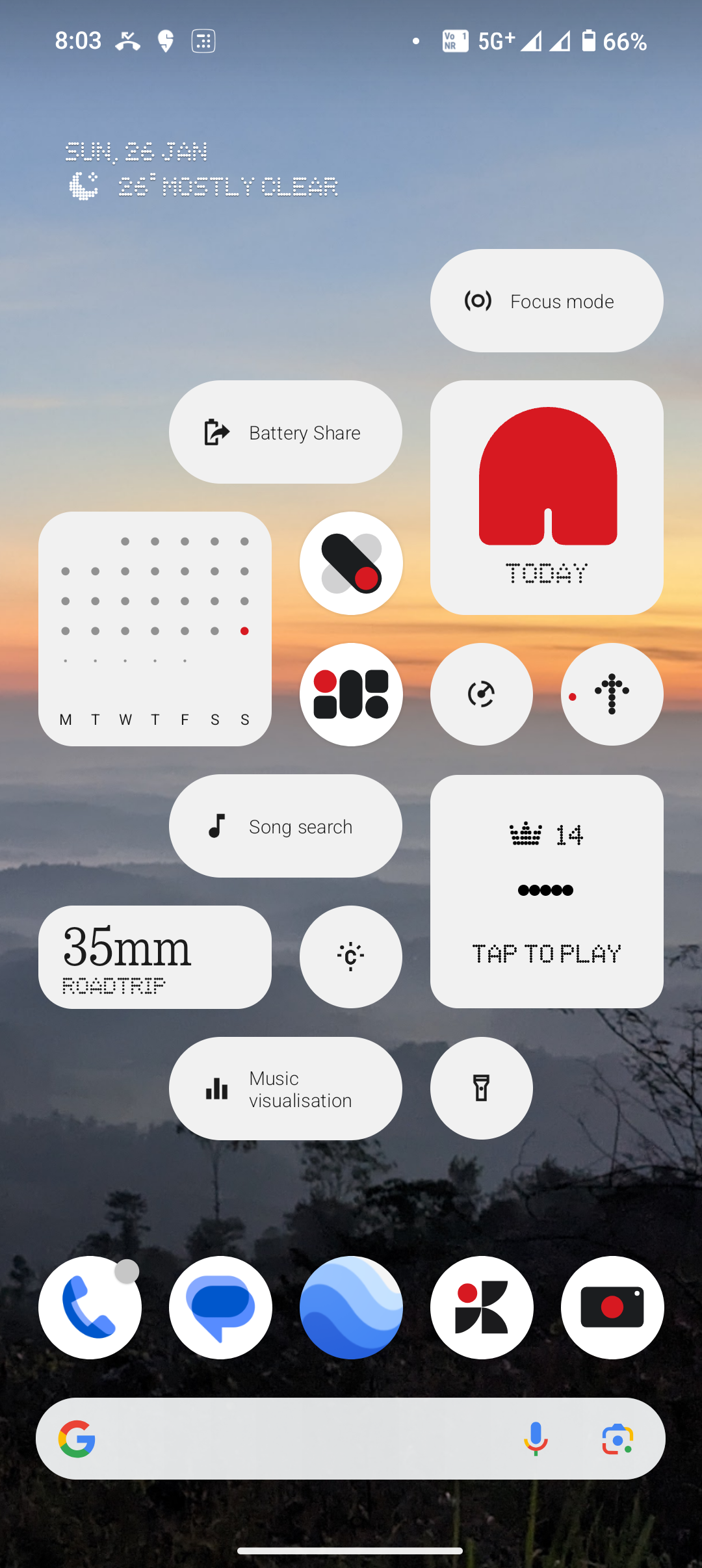Open the toggle switch app icon
The width and height of the screenshot is (702, 1568).
(x=351, y=563)
